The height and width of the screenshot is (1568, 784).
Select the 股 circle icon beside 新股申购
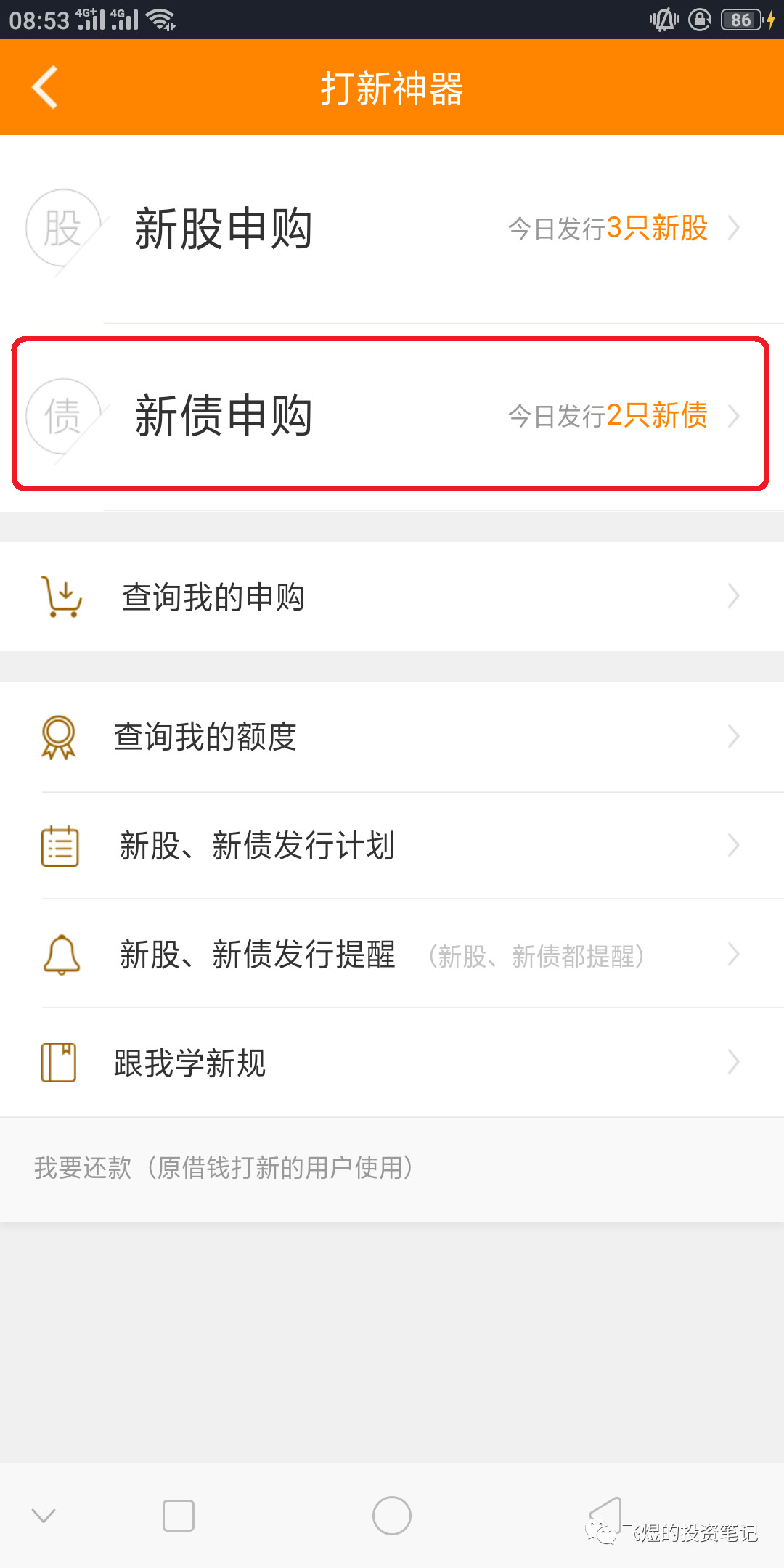[x=62, y=229]
